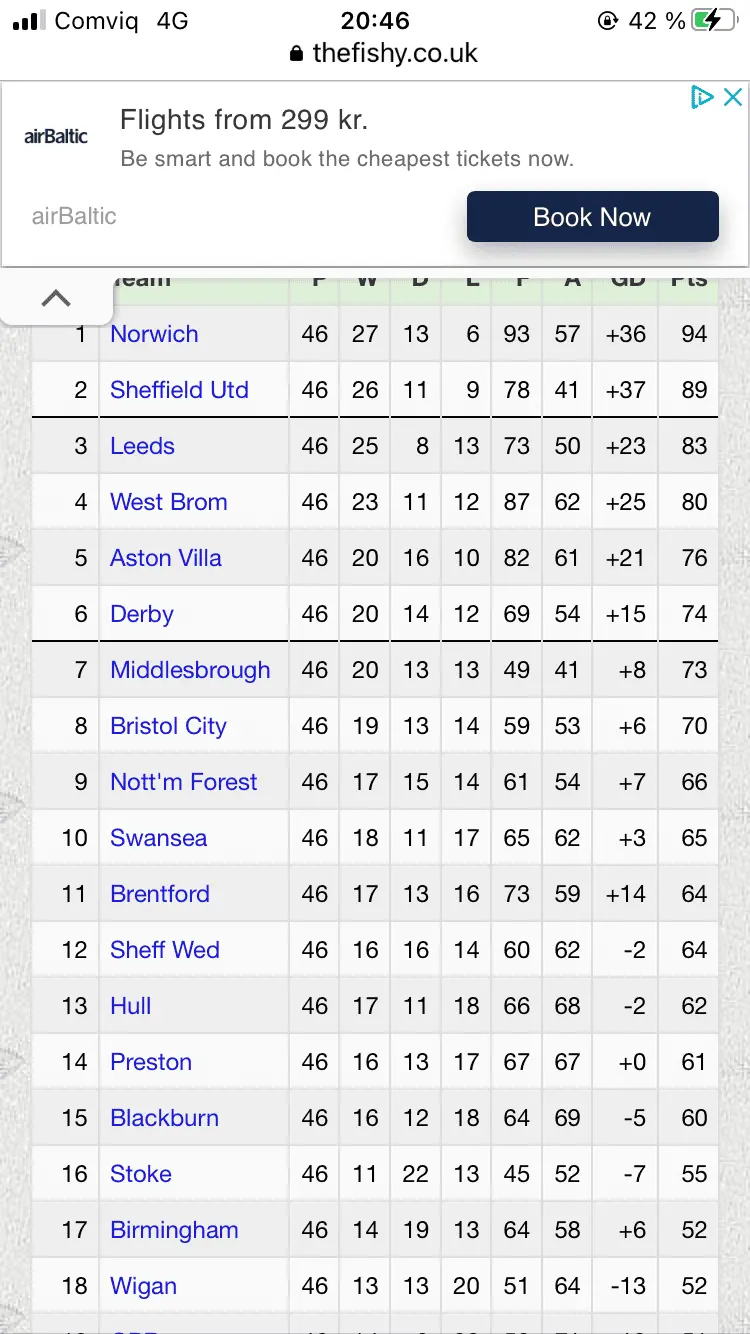Tap the Derby team link
This screenshot has height=1334, width=750.
142,614
